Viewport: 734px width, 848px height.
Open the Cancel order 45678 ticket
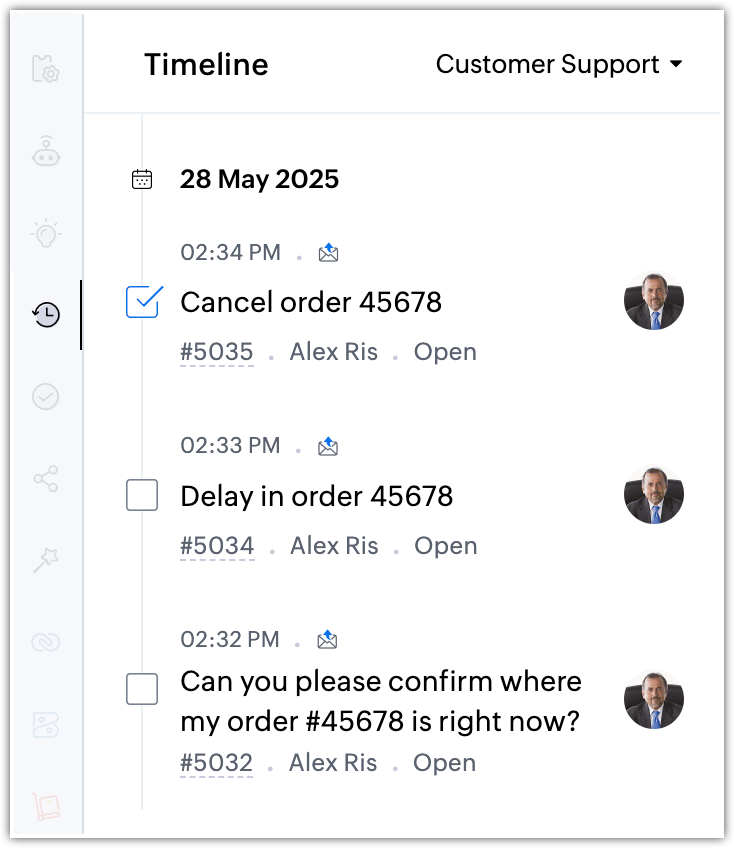(x=311, y=302)
